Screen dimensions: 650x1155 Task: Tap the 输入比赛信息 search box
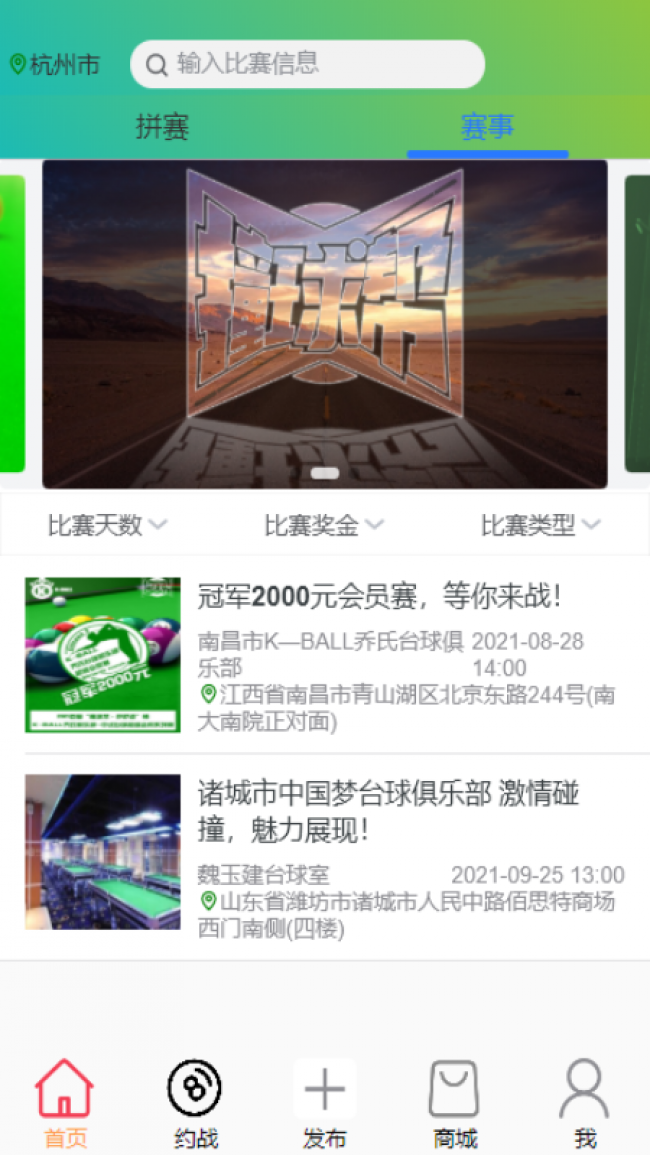[x=308, y=65]
